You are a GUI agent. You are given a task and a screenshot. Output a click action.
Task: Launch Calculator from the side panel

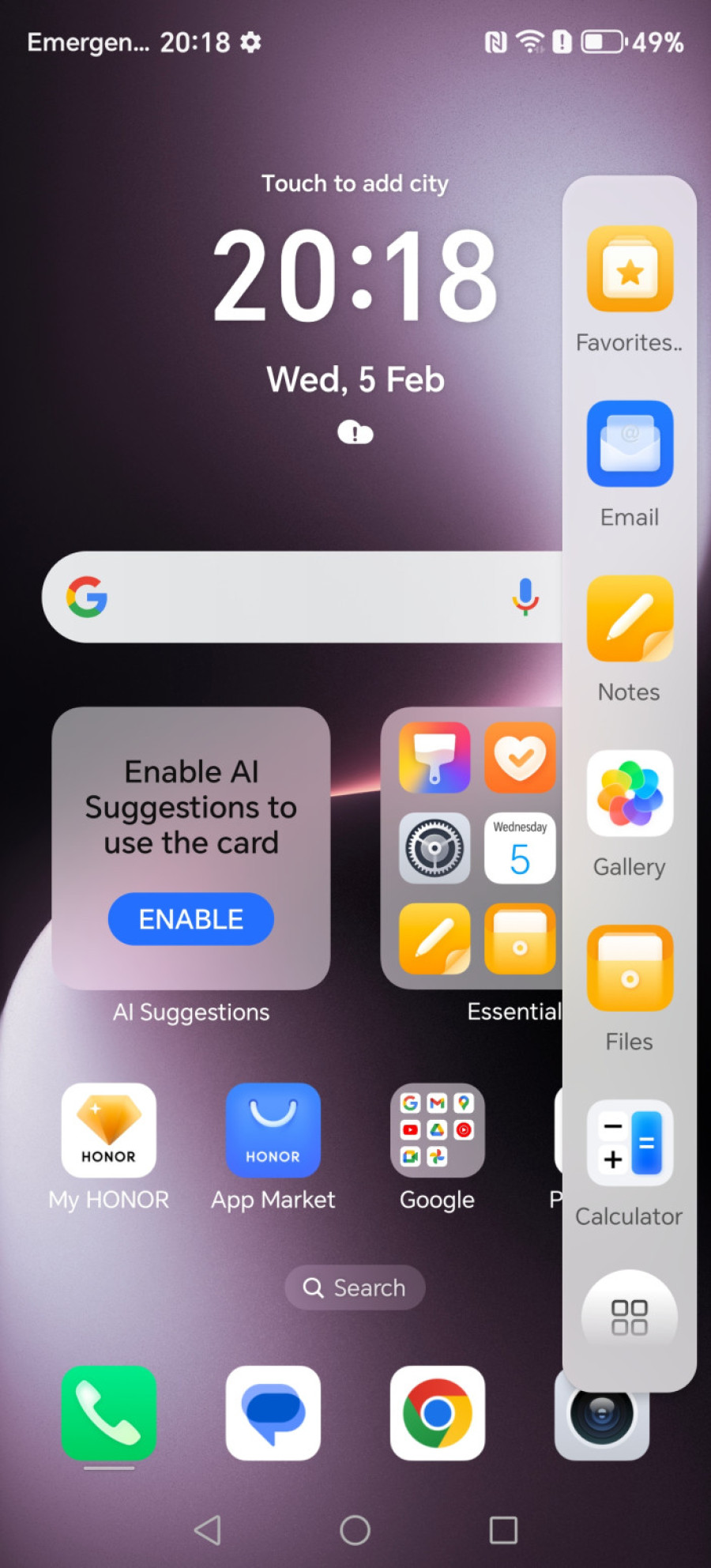point(630,1144)
